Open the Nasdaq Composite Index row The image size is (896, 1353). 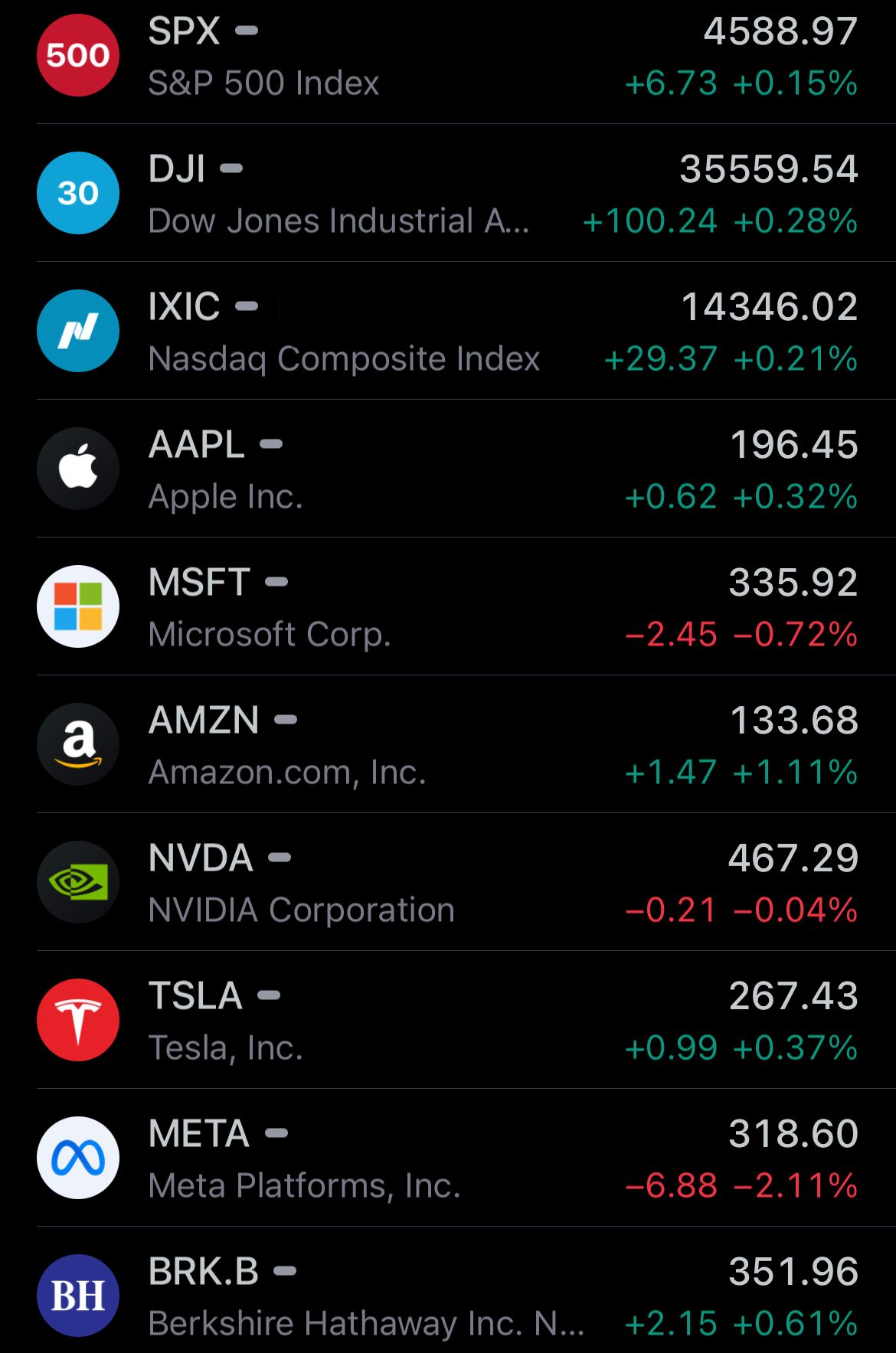(x=448, y=332)
